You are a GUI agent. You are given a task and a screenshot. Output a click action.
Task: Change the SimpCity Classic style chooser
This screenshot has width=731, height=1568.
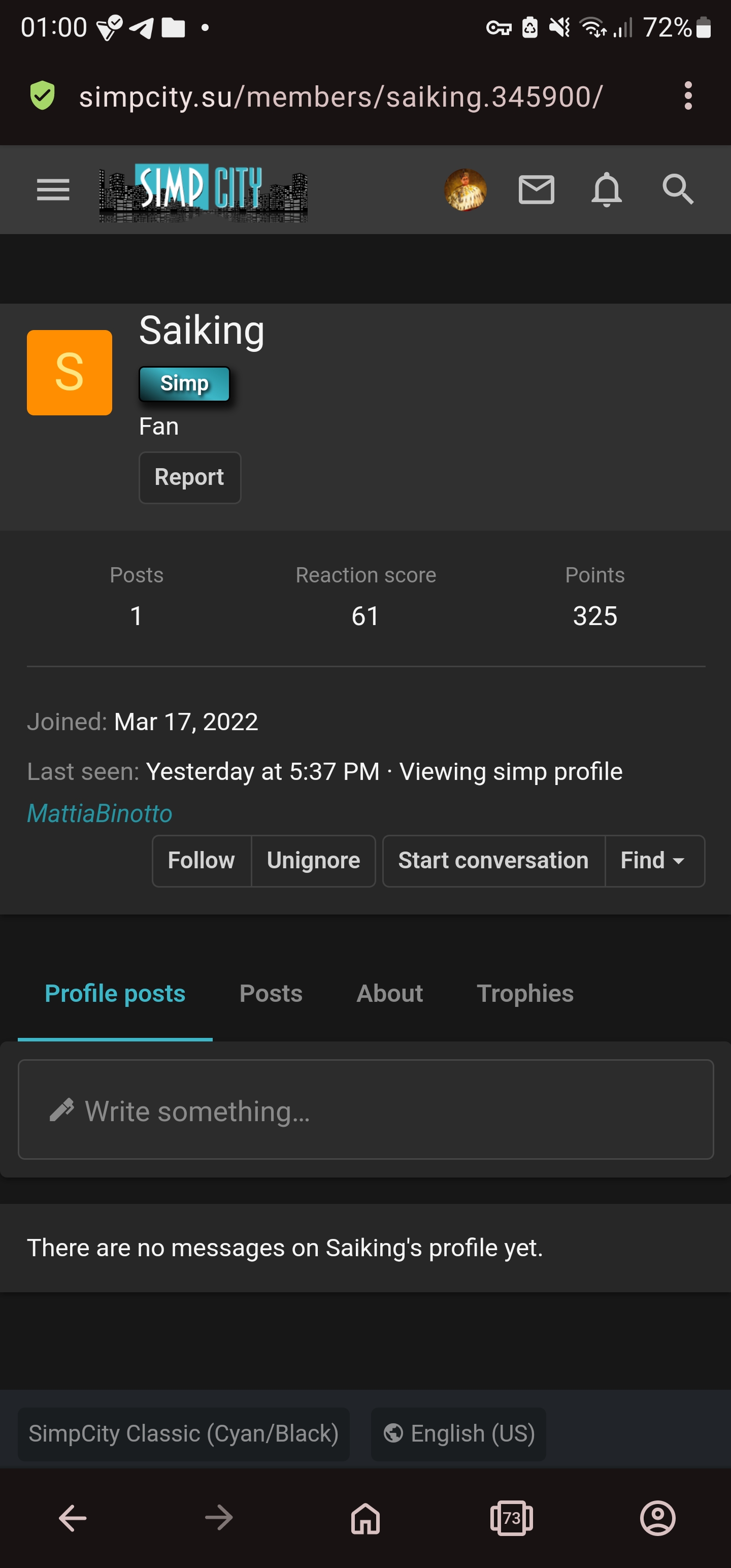pyautogui.click(x=183, y=1434)
